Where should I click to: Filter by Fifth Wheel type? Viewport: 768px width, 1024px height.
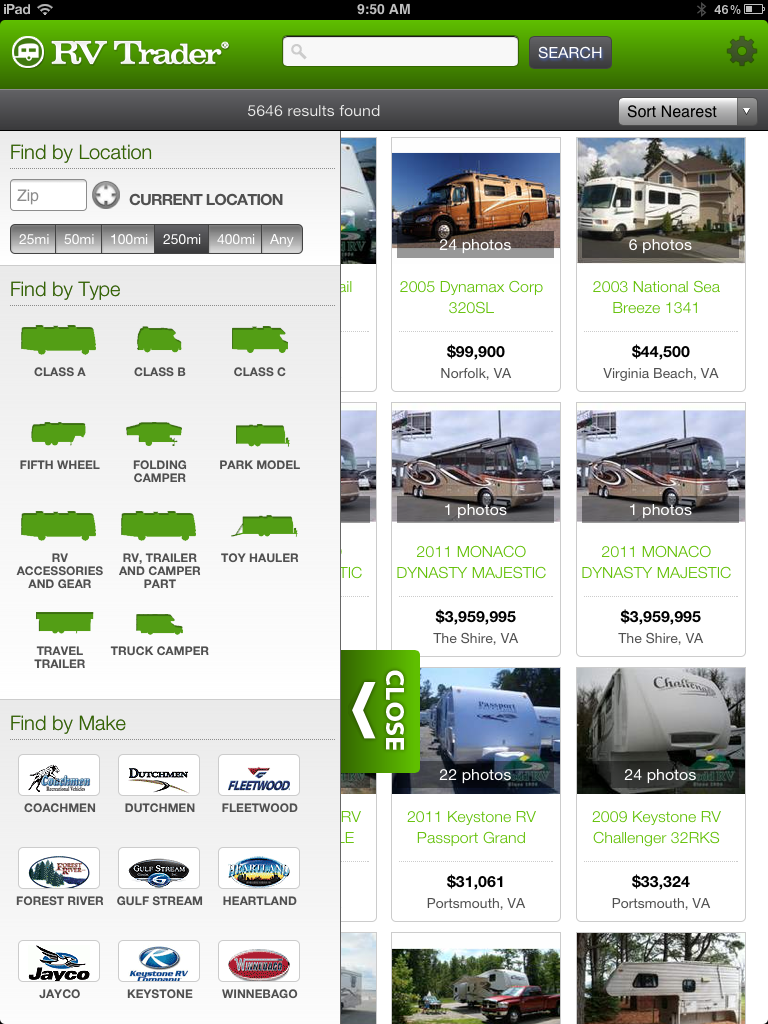coord(59,445)
